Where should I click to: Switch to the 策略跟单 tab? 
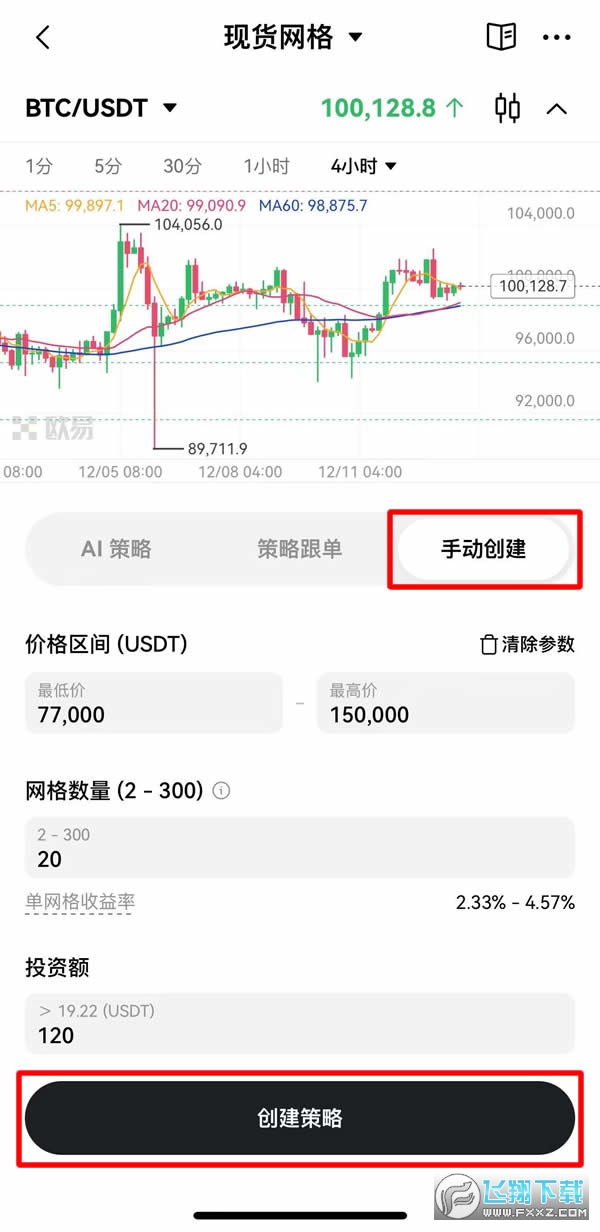pos(299,549)
